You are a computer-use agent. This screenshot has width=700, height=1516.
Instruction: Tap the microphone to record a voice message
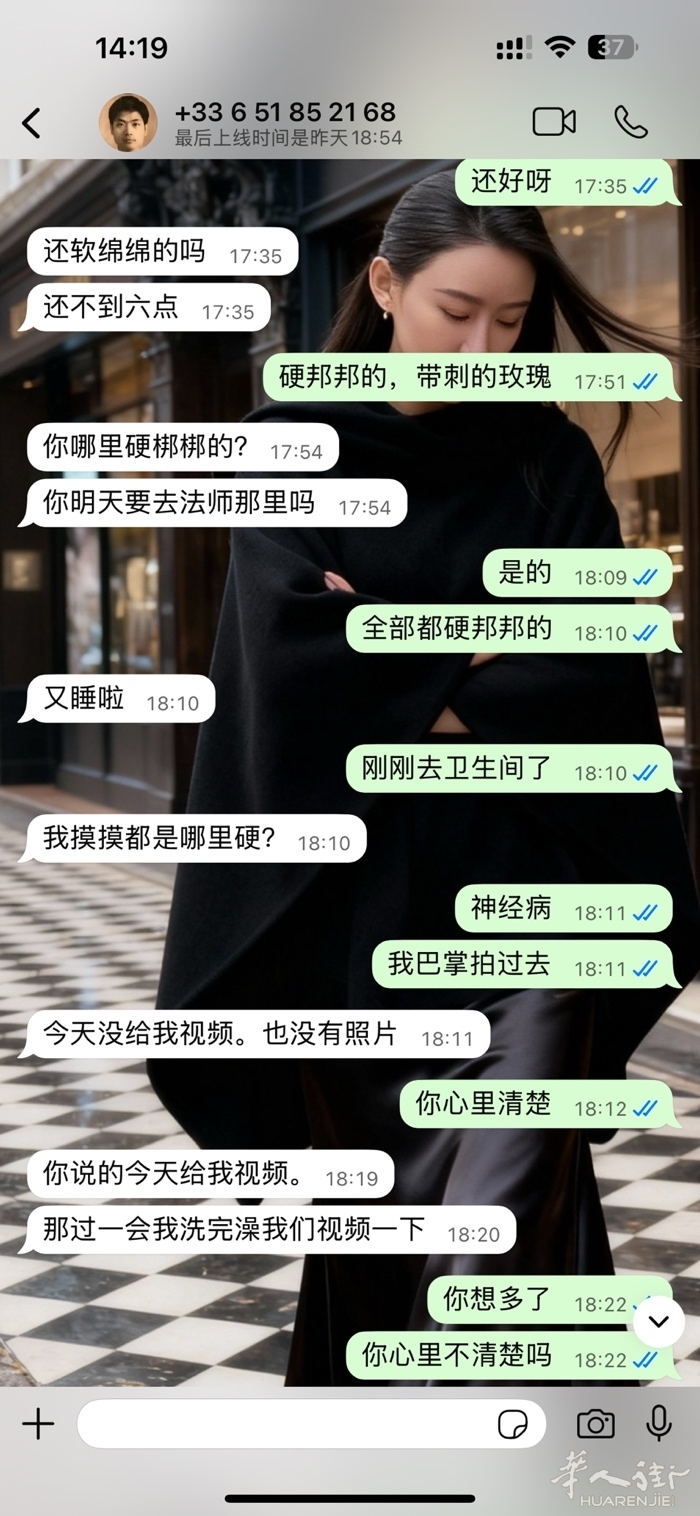(659, 1423)
